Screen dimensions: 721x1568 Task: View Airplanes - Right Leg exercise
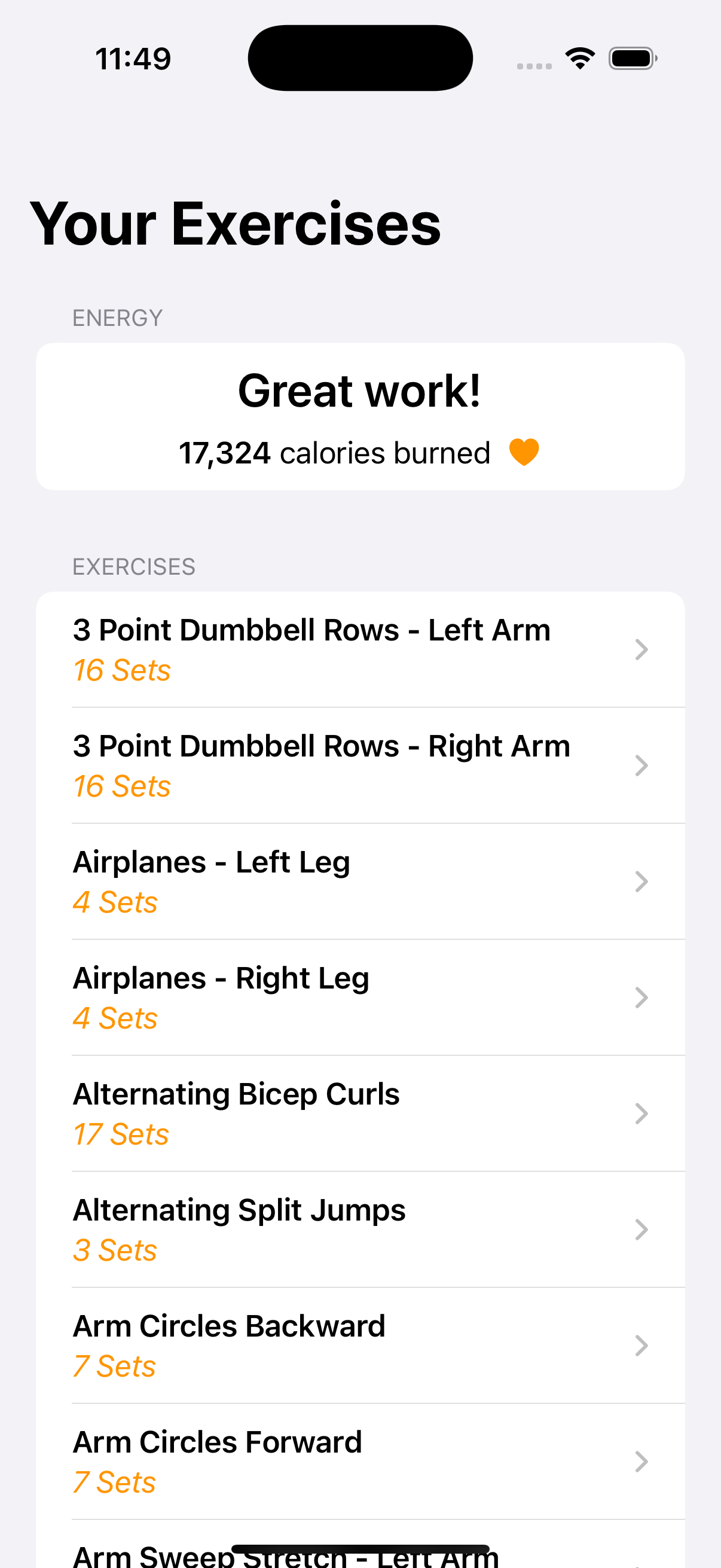point(360,997)
